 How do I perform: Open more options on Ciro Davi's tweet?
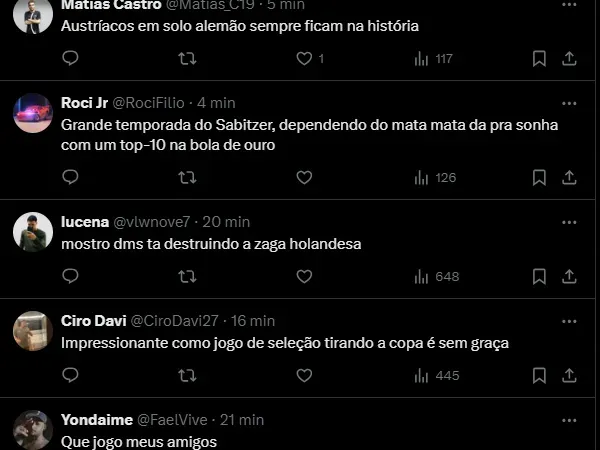(569, 321)
